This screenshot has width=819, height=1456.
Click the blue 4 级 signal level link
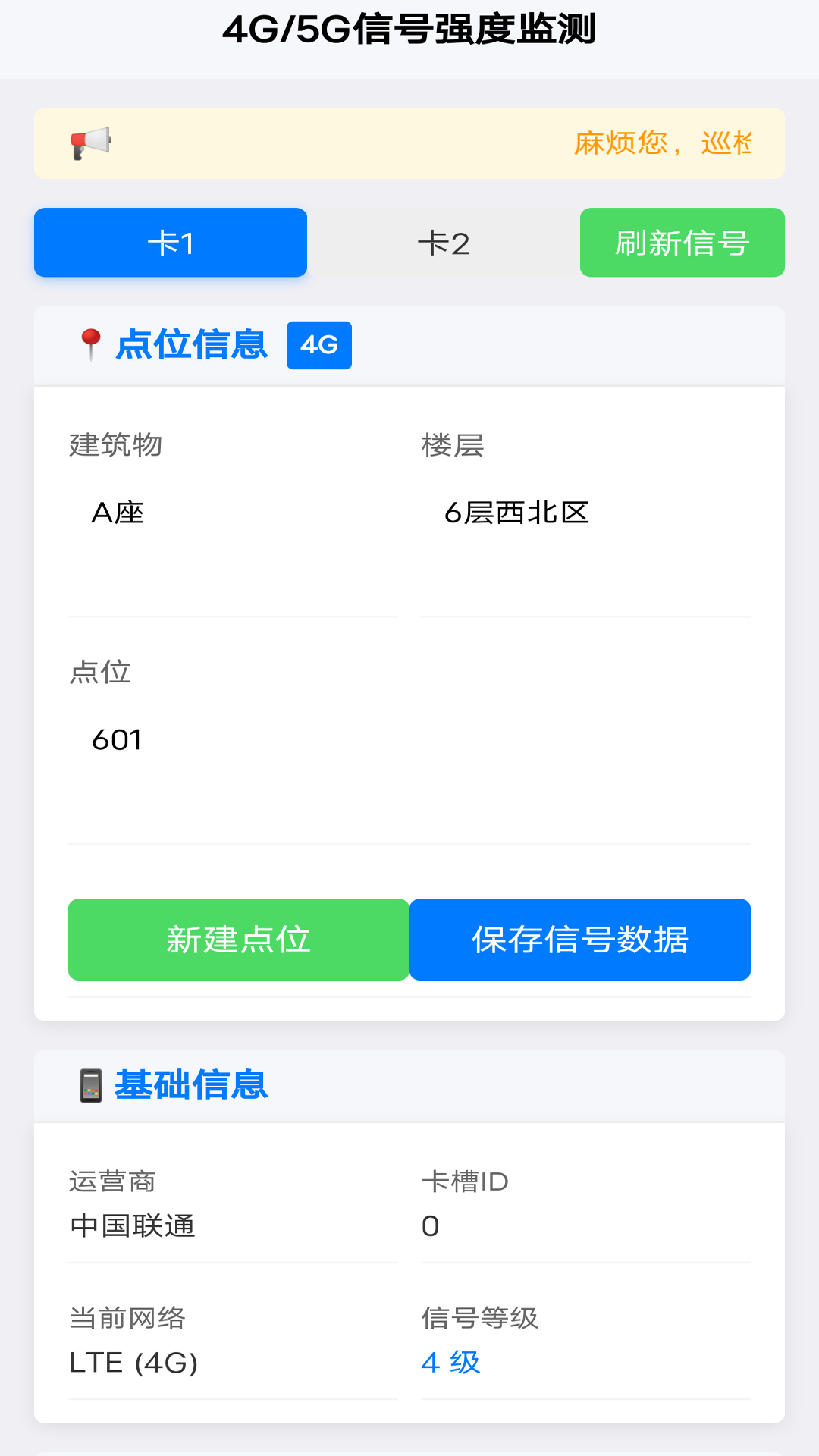click(450, 1361)
